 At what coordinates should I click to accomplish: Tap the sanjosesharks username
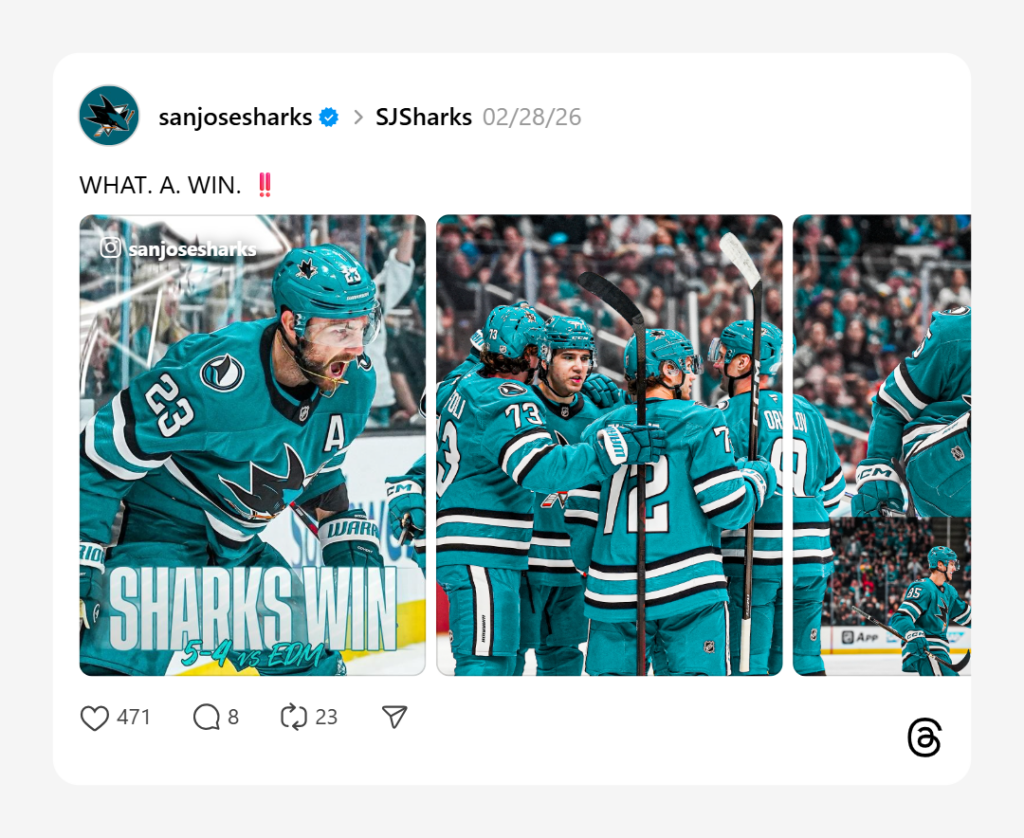coord(235,117)
